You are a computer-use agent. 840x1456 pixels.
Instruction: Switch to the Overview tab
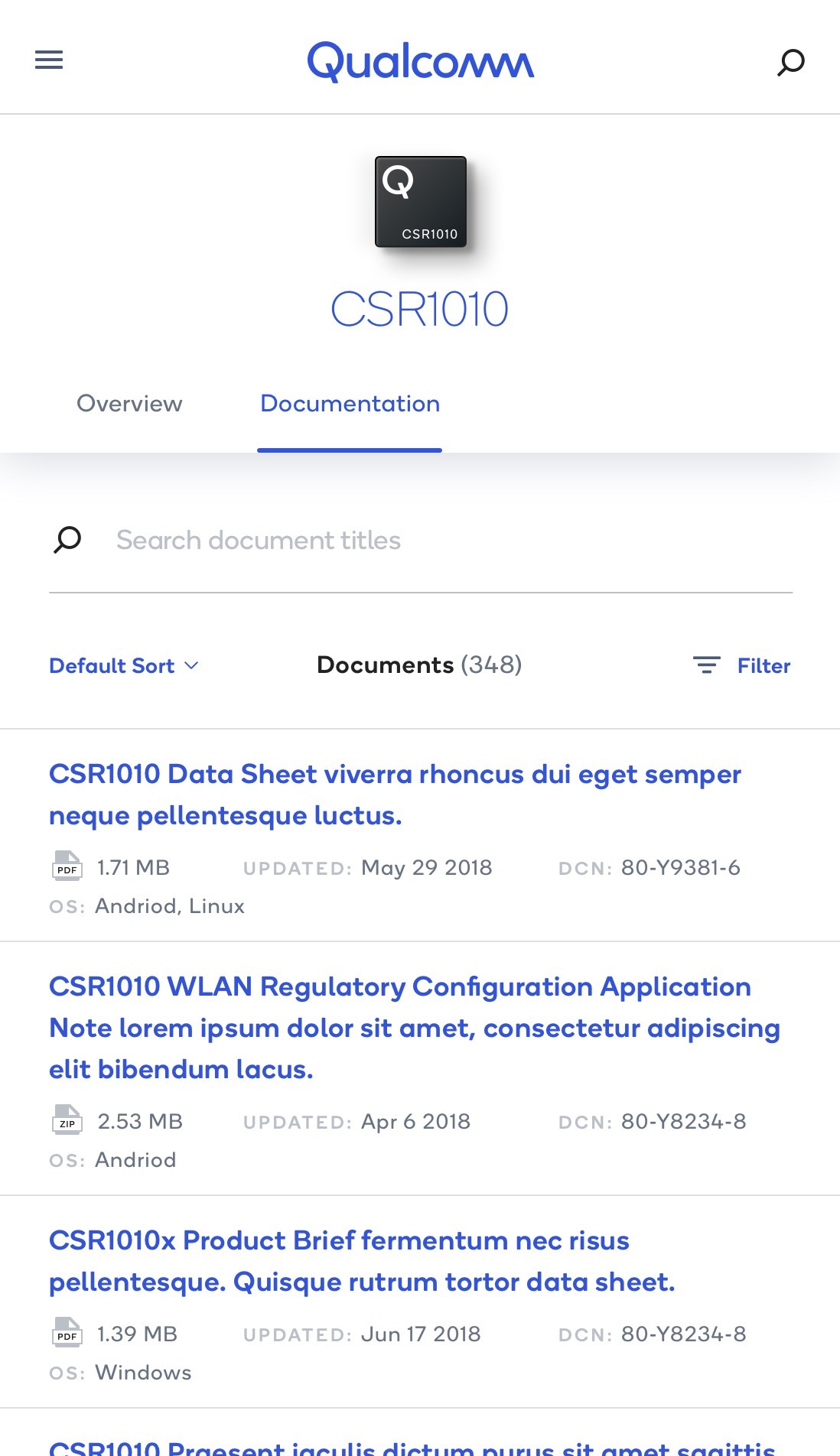(x=129, y=403)
